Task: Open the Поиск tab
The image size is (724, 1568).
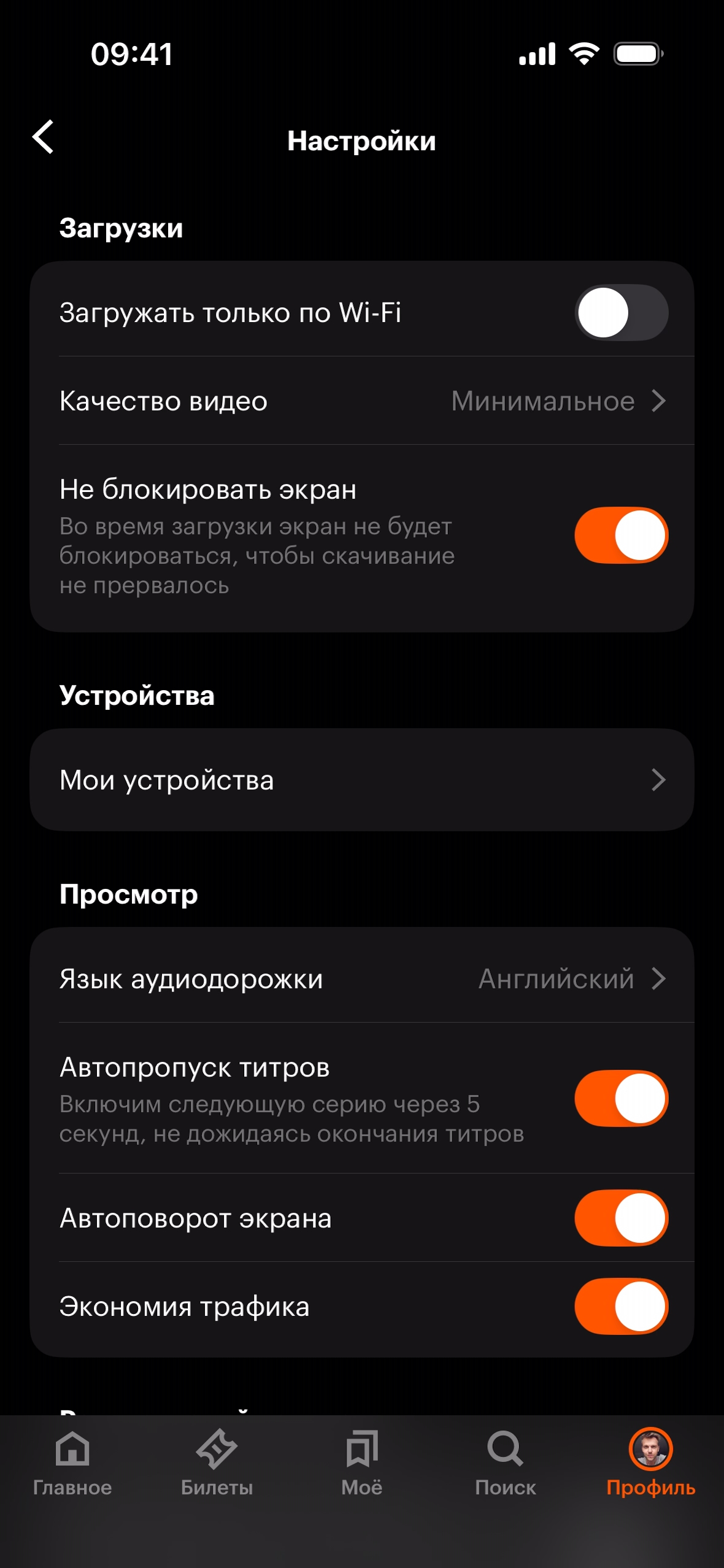Action: (x=506, y=1462)
